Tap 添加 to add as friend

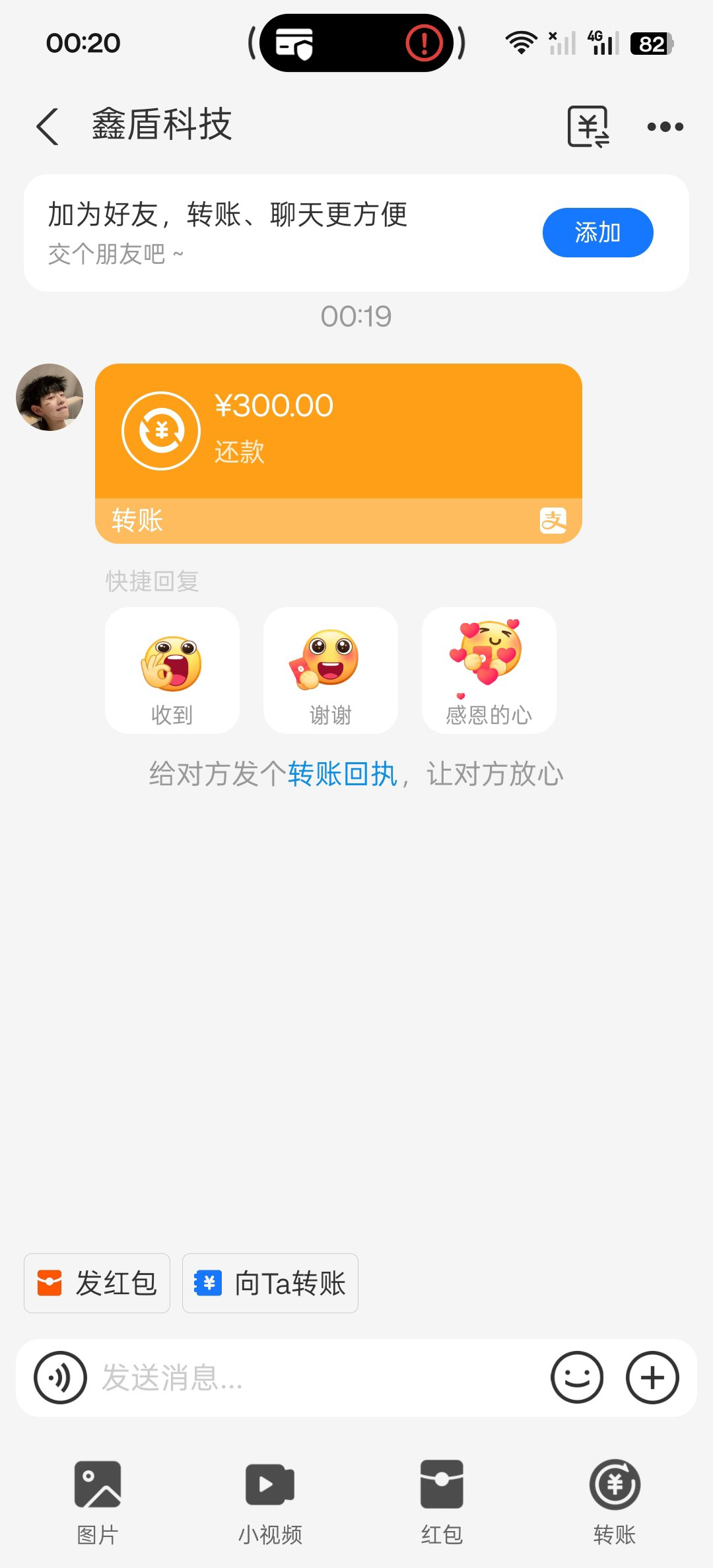597,232
